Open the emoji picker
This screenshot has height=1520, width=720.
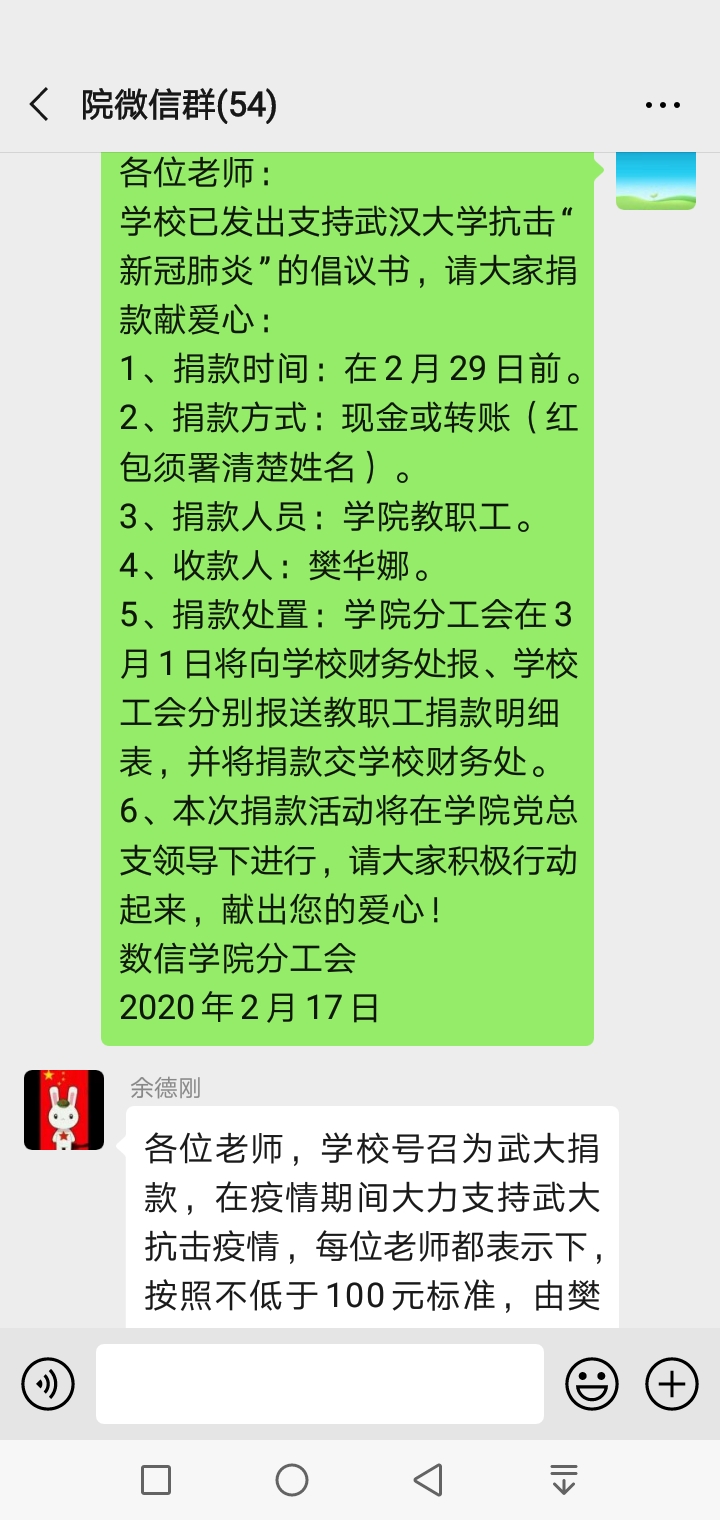[x=592, y=1384]
